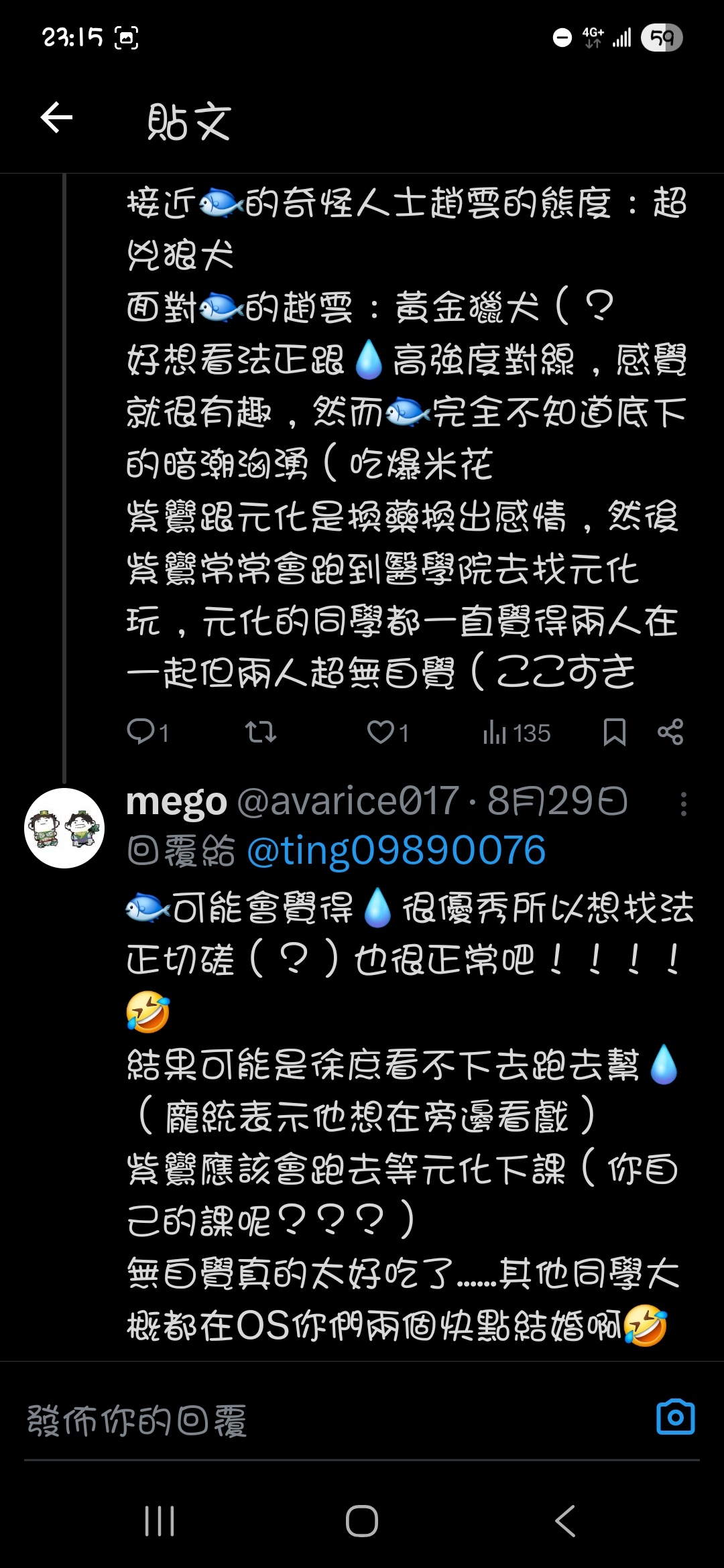Screen dimensions: 724x1568
Task: Attach a photo with the camera icon
Action: pyautogui.click(x=675, y=1417)
